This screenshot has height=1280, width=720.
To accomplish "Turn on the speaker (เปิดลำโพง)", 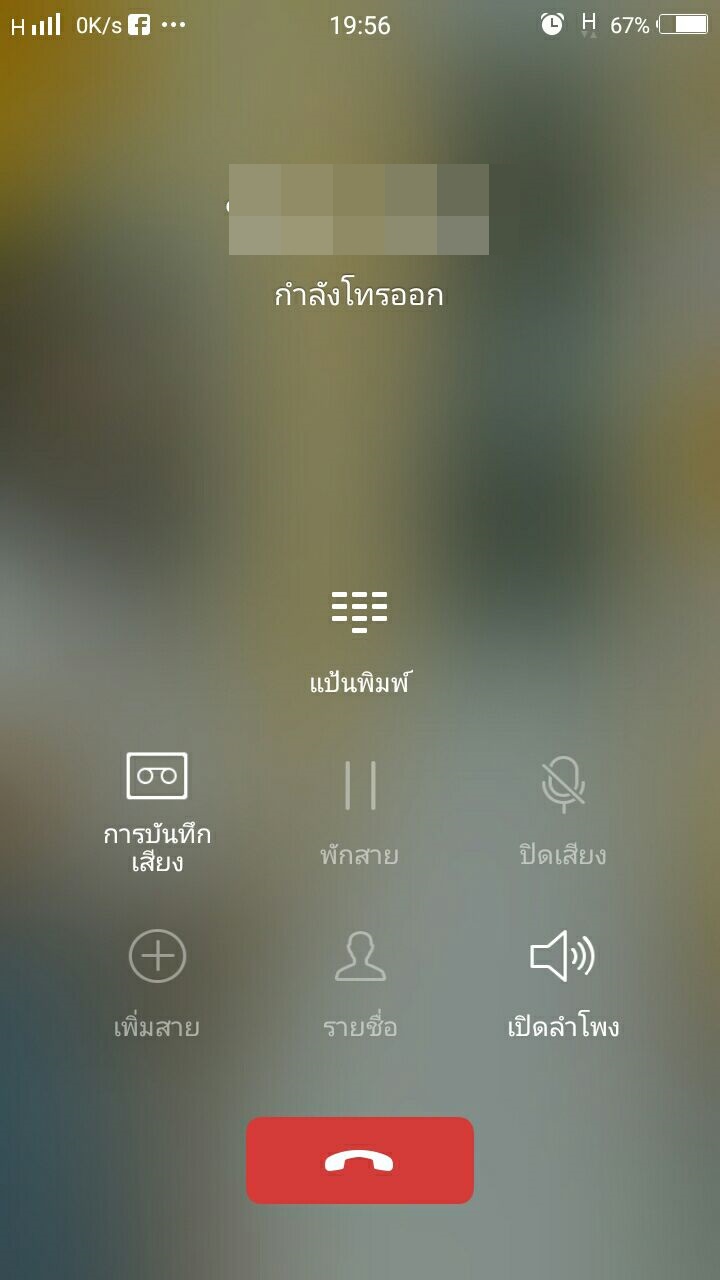I will 562,957.
